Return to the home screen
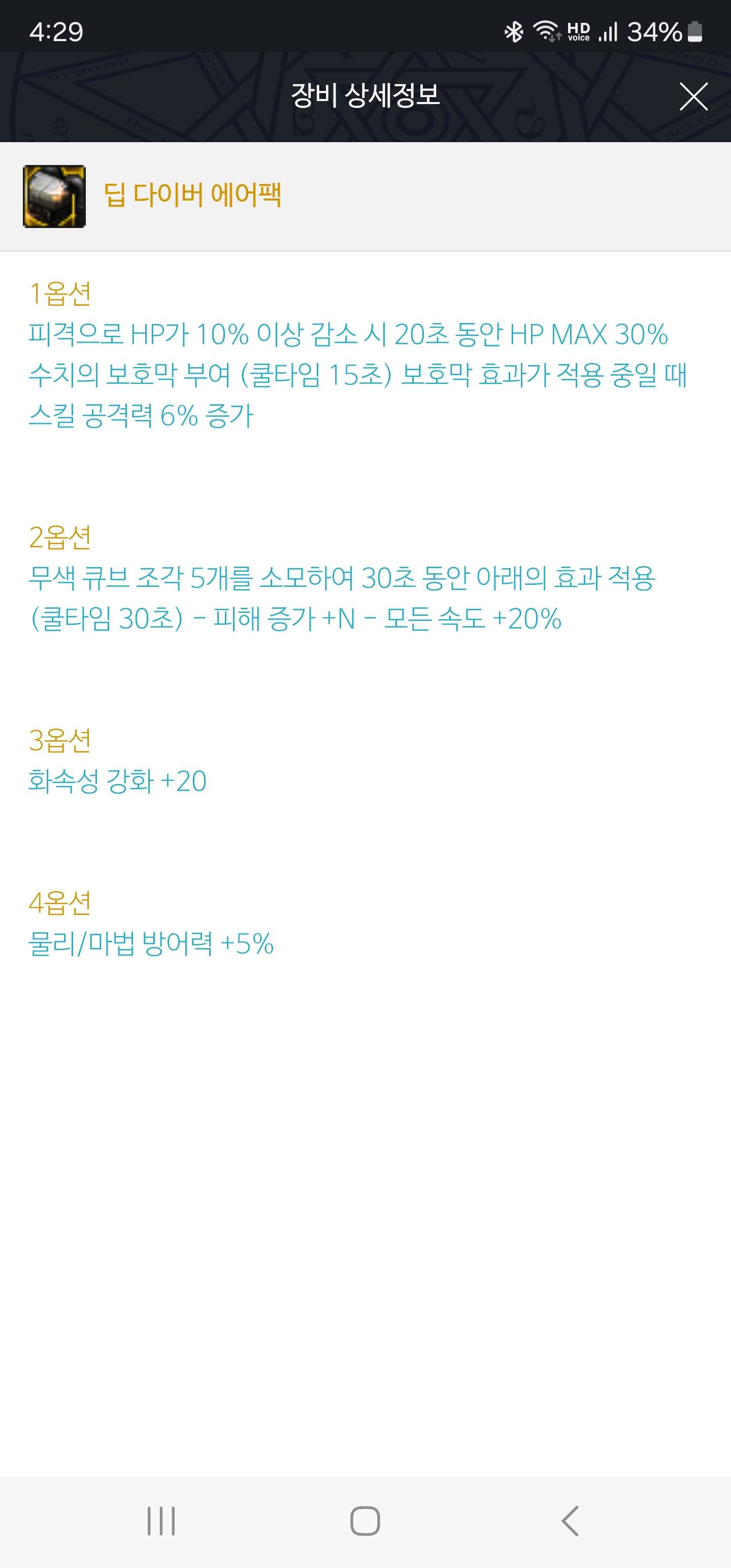The height and width of the screenshot is (1568, 731). coord(365,1521)
